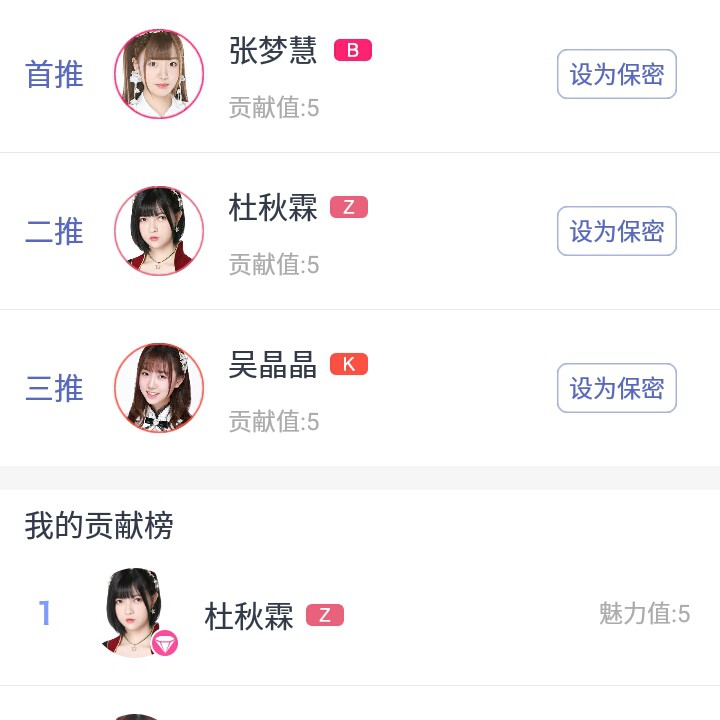Viewport: 720px width, 720px height.
Task: Open 杜秋霖's profile from 二推 row
Action: click(159, 231)
